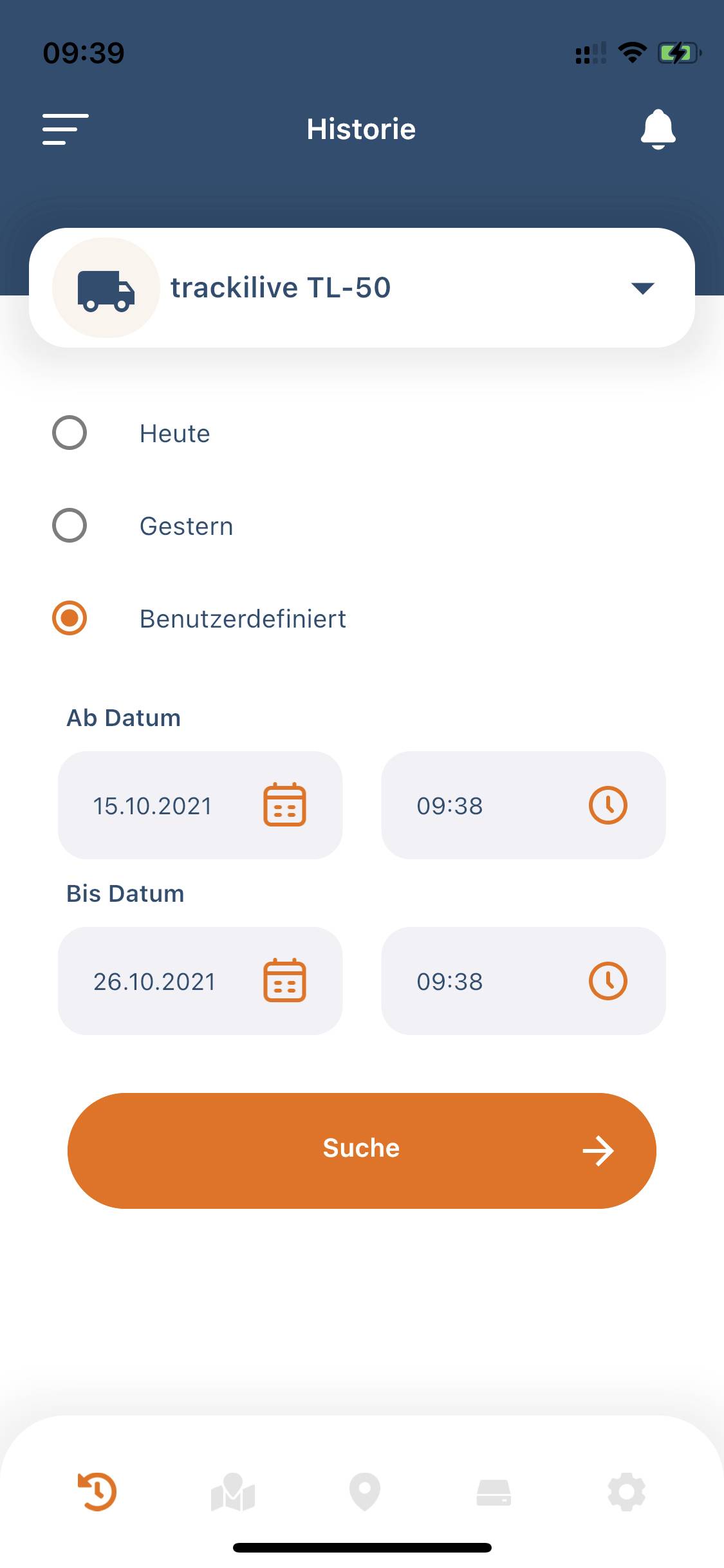The width and height of the screenshot is (724, 1568).
Task: Open the Bis Datum calendar picker
Action: 285,981
